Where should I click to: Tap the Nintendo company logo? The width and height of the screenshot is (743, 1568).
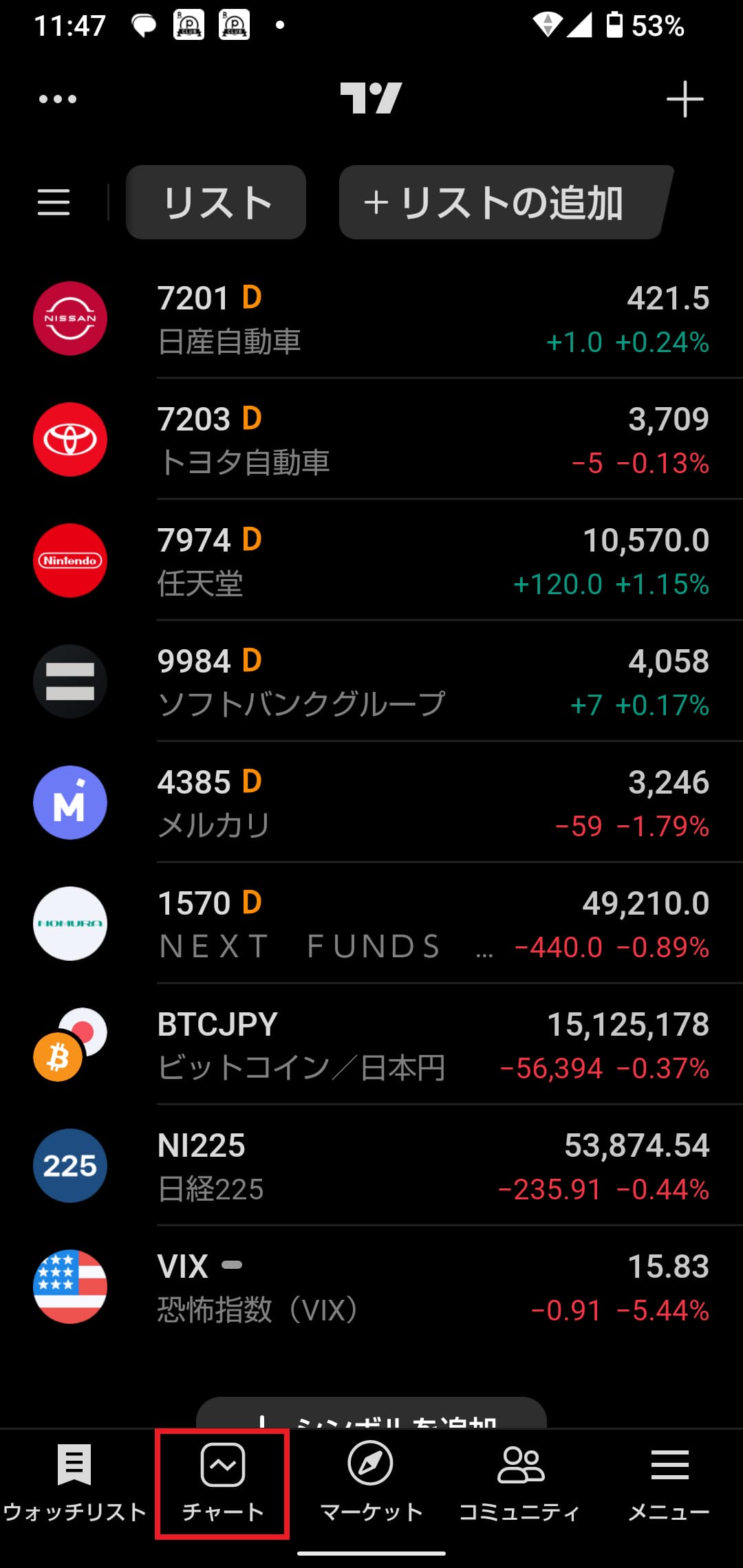pyautogui.click(x=70, y=560)
